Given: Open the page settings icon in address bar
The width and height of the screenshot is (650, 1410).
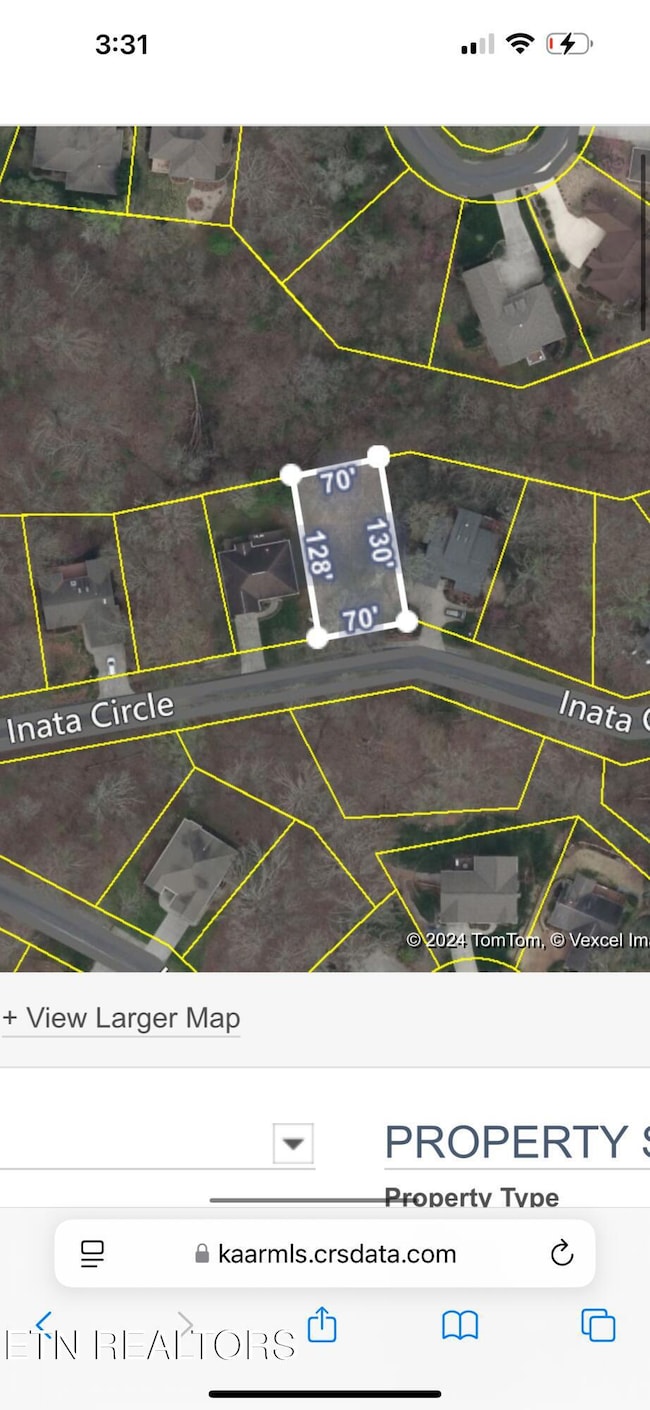Looking at the screenshot, I should coord(92,1253).
